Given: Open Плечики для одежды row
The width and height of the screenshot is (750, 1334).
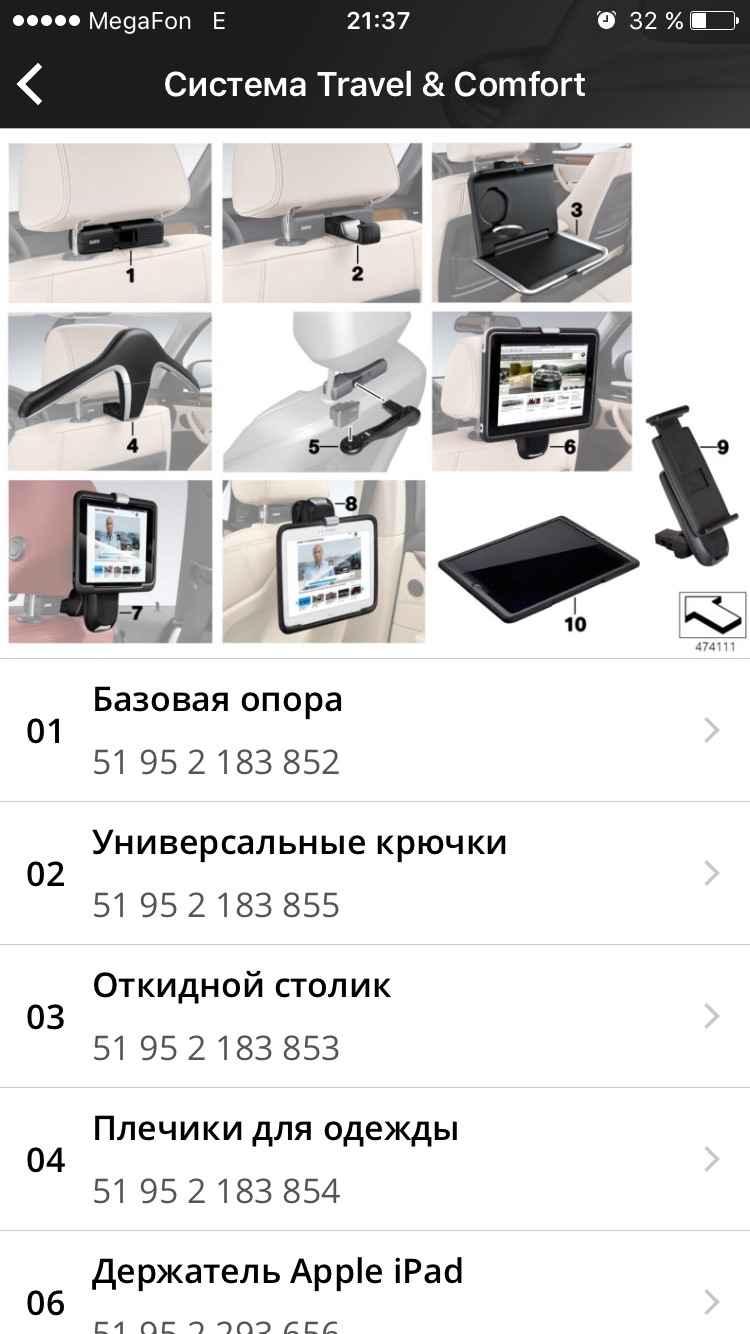Looking at the screenshot, I should (375, 1159).
